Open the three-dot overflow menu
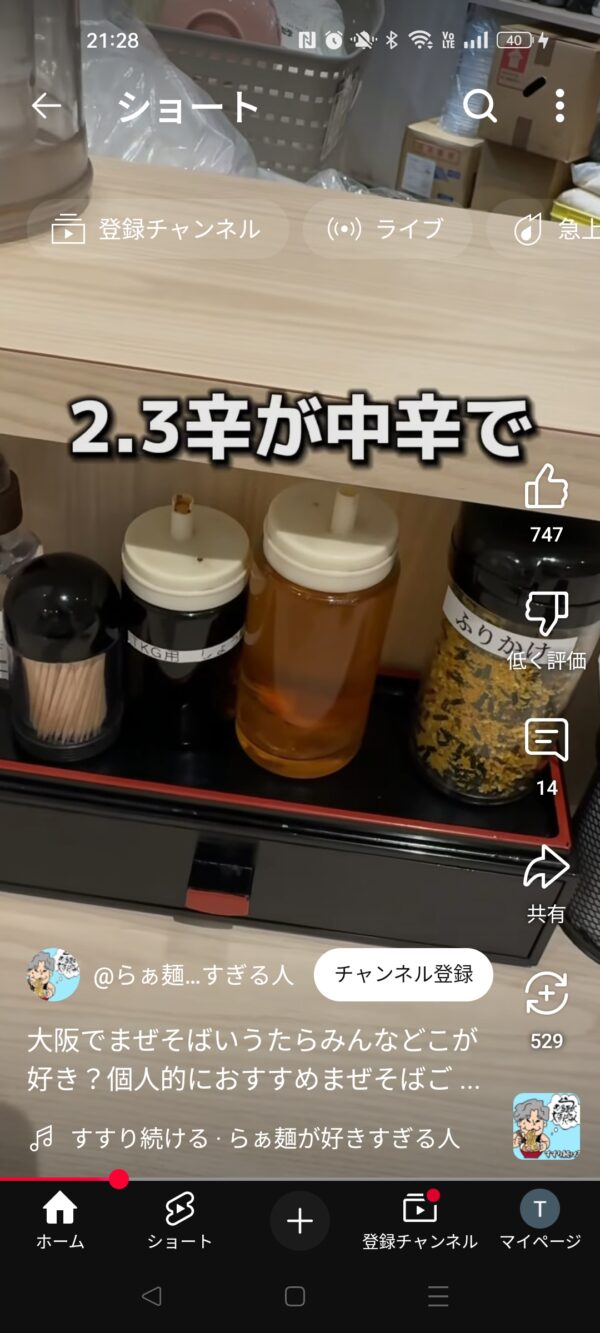 [559, 106]
